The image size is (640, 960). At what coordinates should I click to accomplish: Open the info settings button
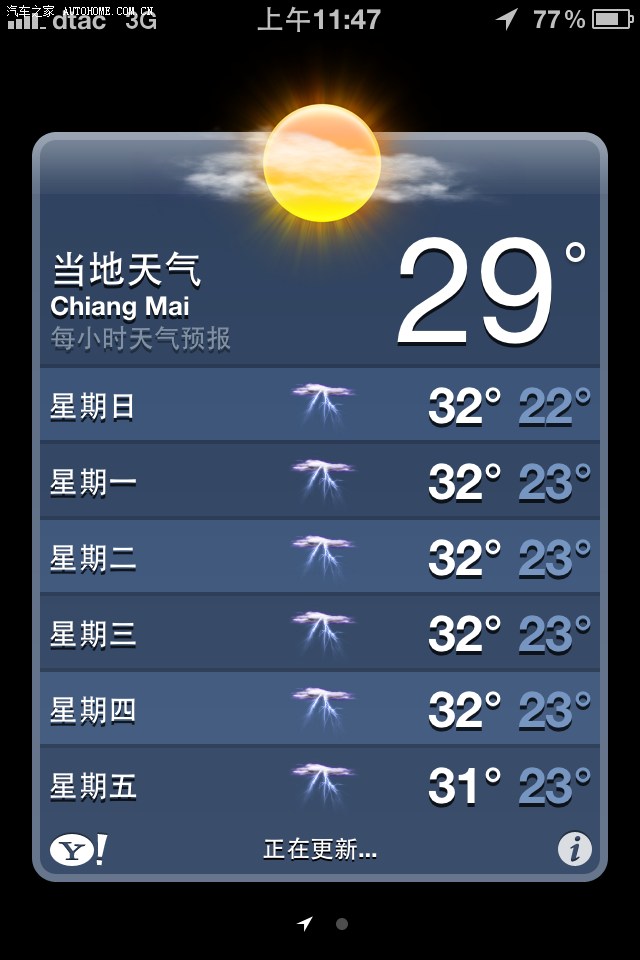click(x=574, y=849)
